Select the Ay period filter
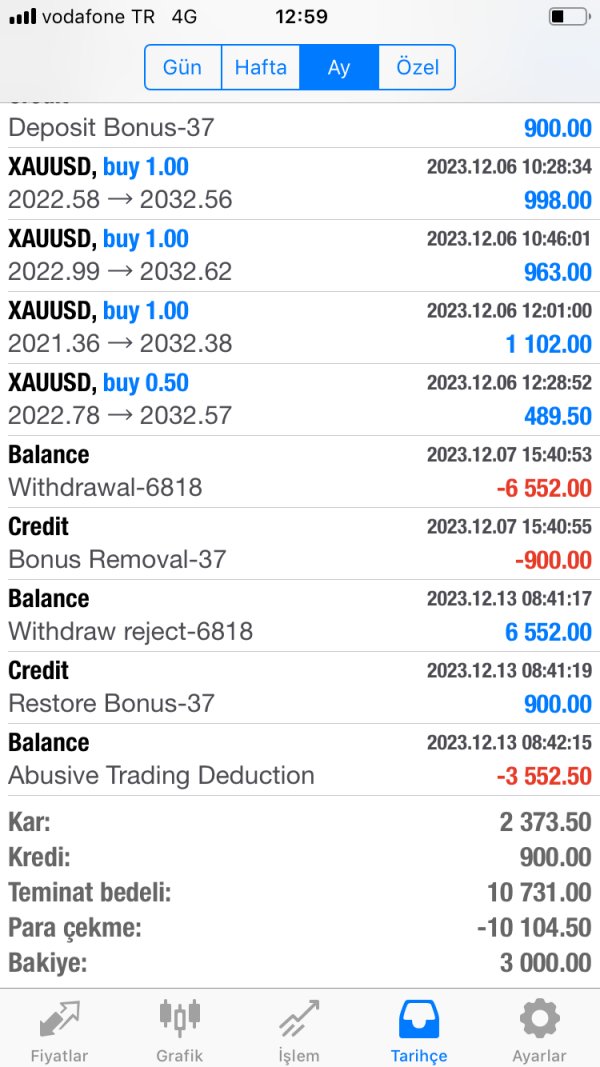Viewport: 600px width, 1067px height. [339, 67]
